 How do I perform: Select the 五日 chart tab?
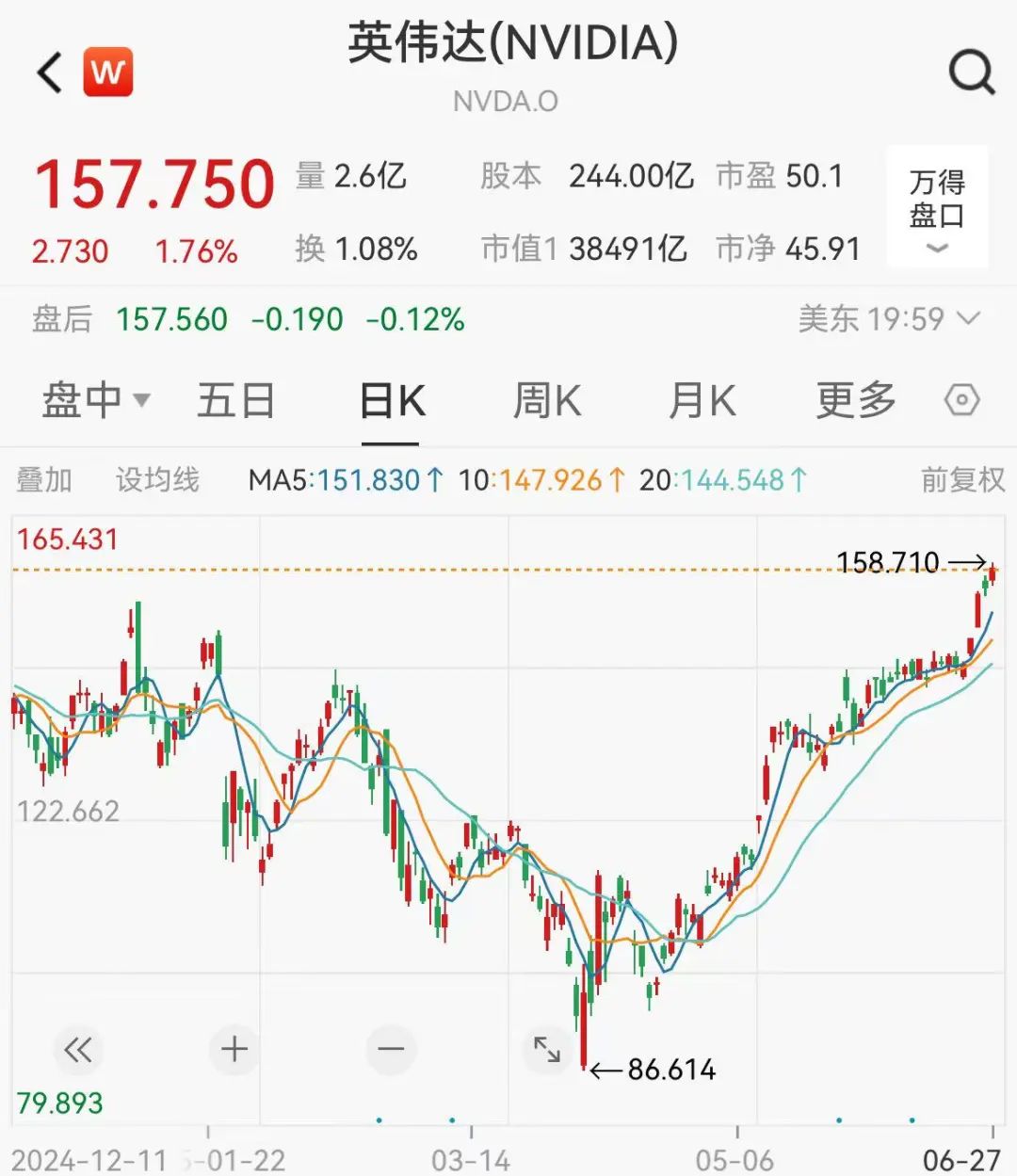(x=235, y=400)
